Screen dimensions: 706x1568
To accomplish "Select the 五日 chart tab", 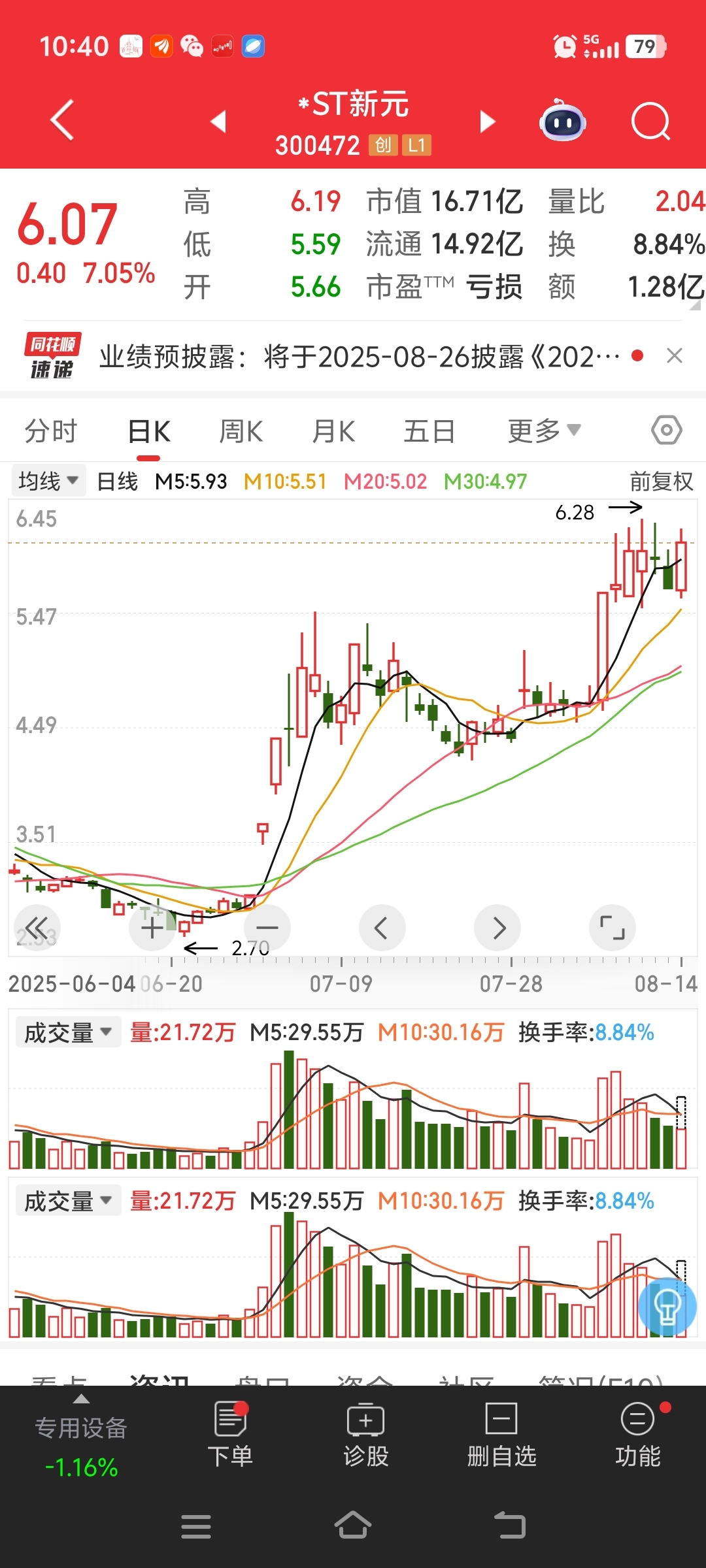I will click(x=429, y=431).
